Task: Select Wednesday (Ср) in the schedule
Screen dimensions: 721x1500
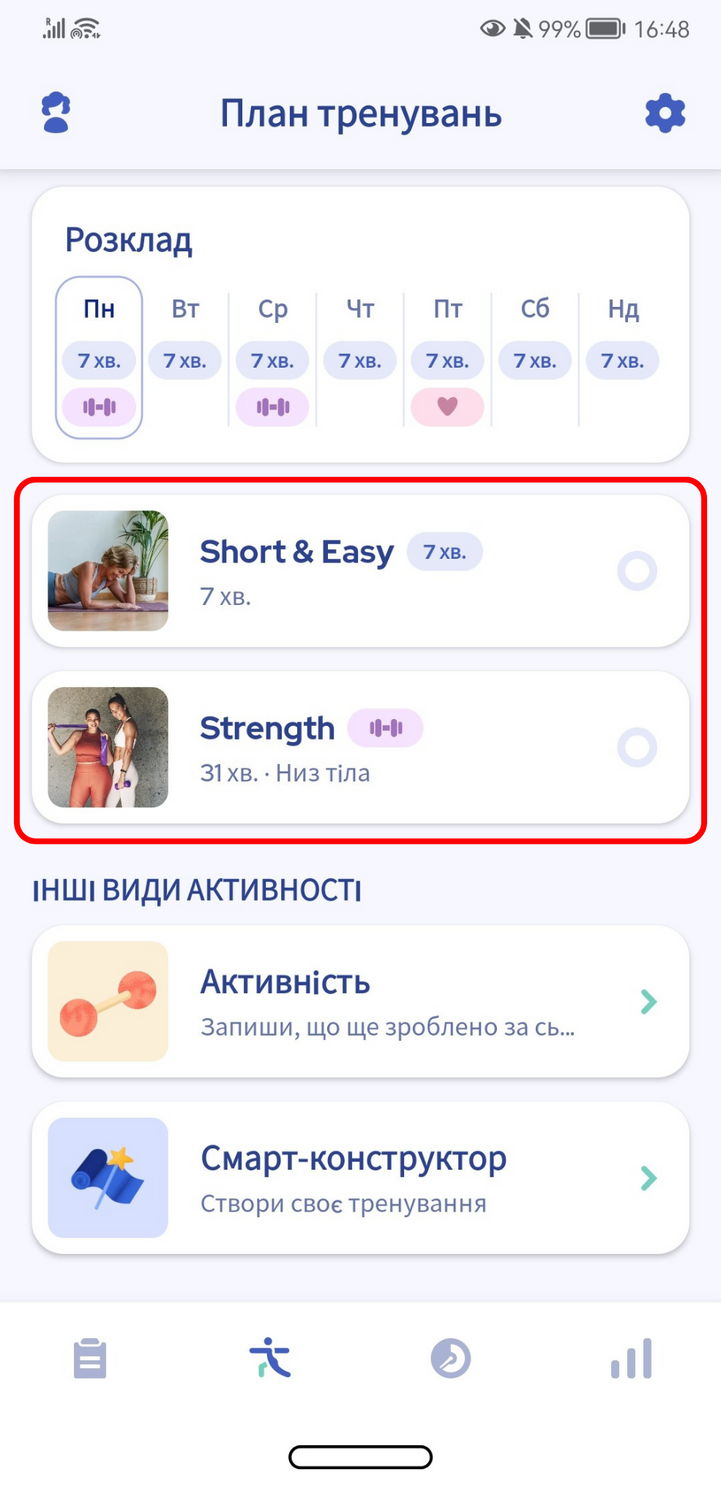Action: [x=273, y=358]
